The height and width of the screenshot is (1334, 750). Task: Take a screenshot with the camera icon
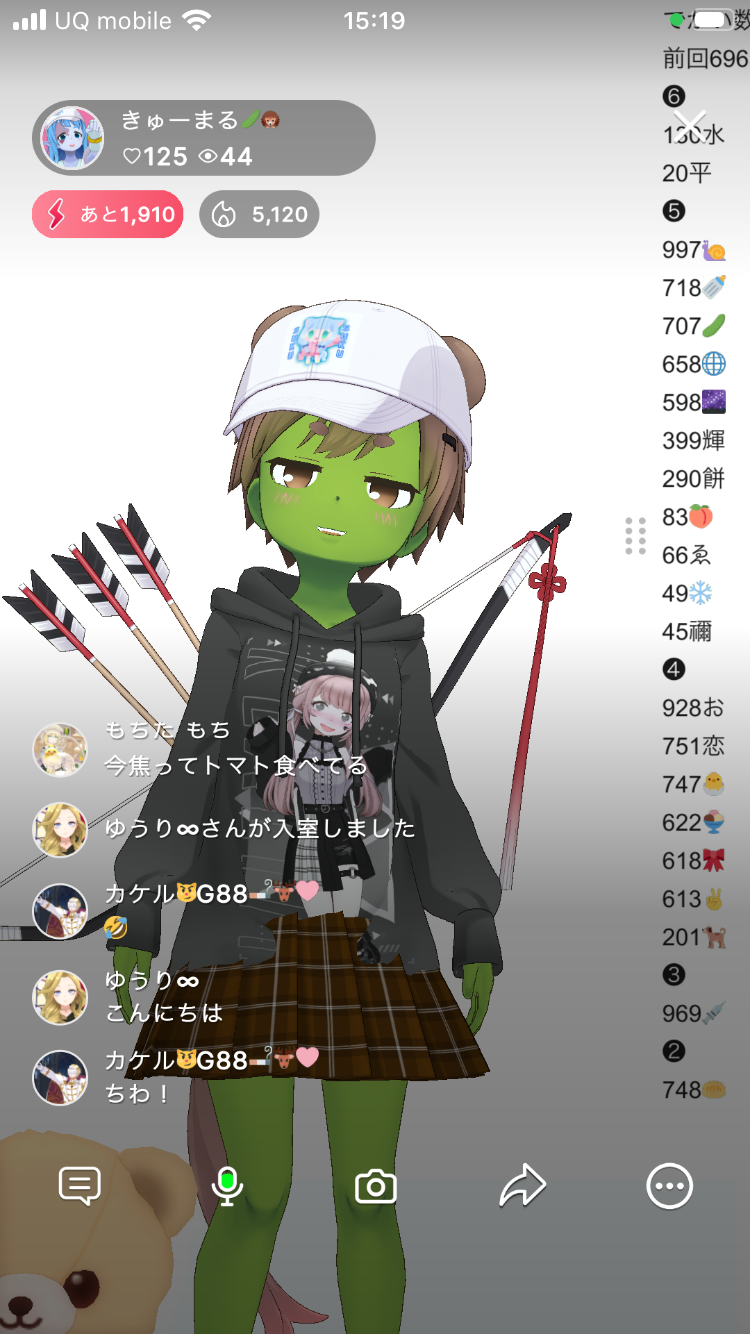click(x=376, y=1187)
